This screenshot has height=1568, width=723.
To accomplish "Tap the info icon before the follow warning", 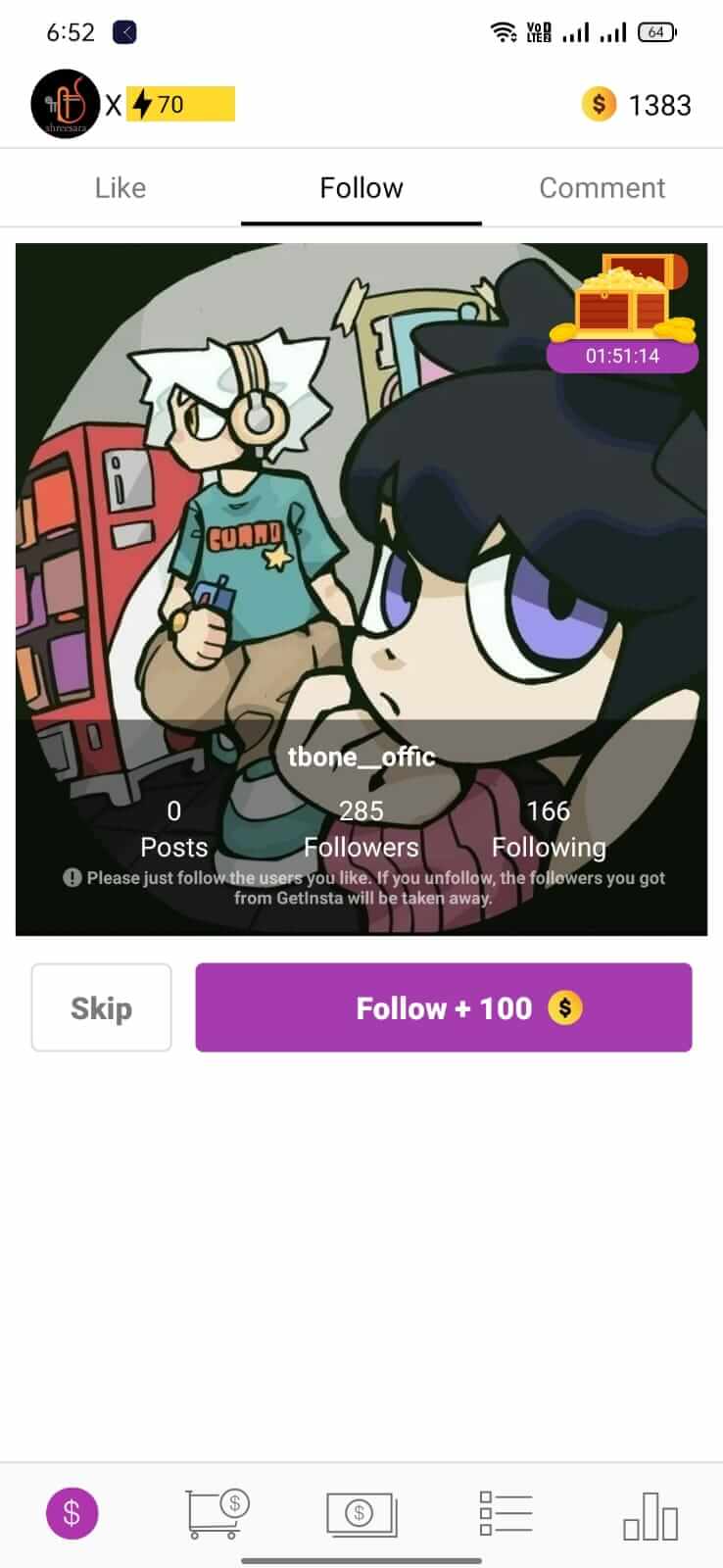I will click(x=72, y=878).
